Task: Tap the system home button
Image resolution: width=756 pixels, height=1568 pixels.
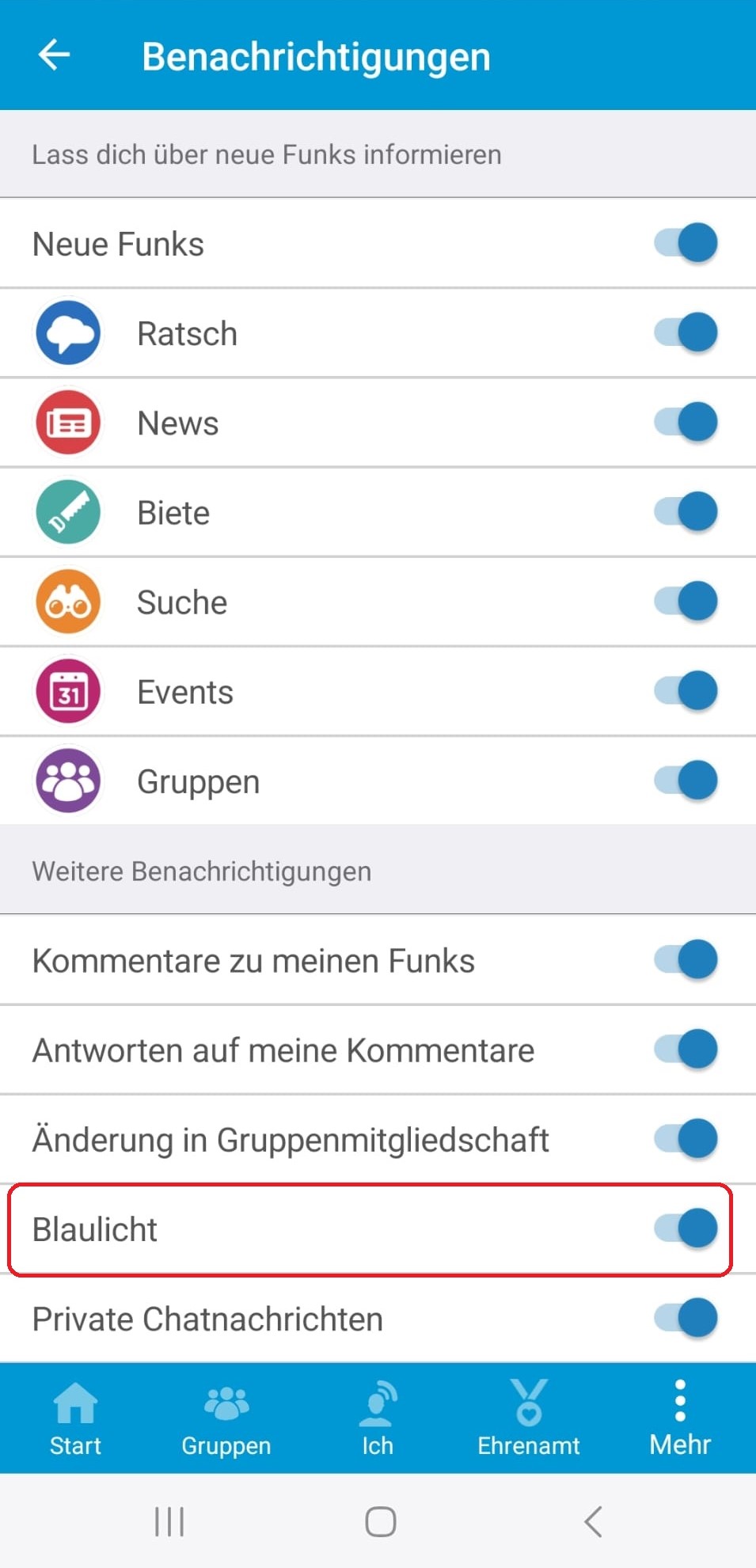Action: [380, 1521]
